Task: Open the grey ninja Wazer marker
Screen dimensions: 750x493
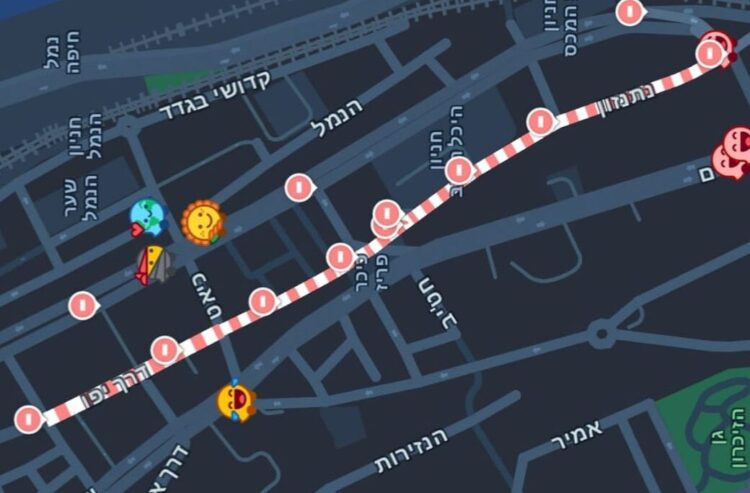Action: click(x=153, y=265)
